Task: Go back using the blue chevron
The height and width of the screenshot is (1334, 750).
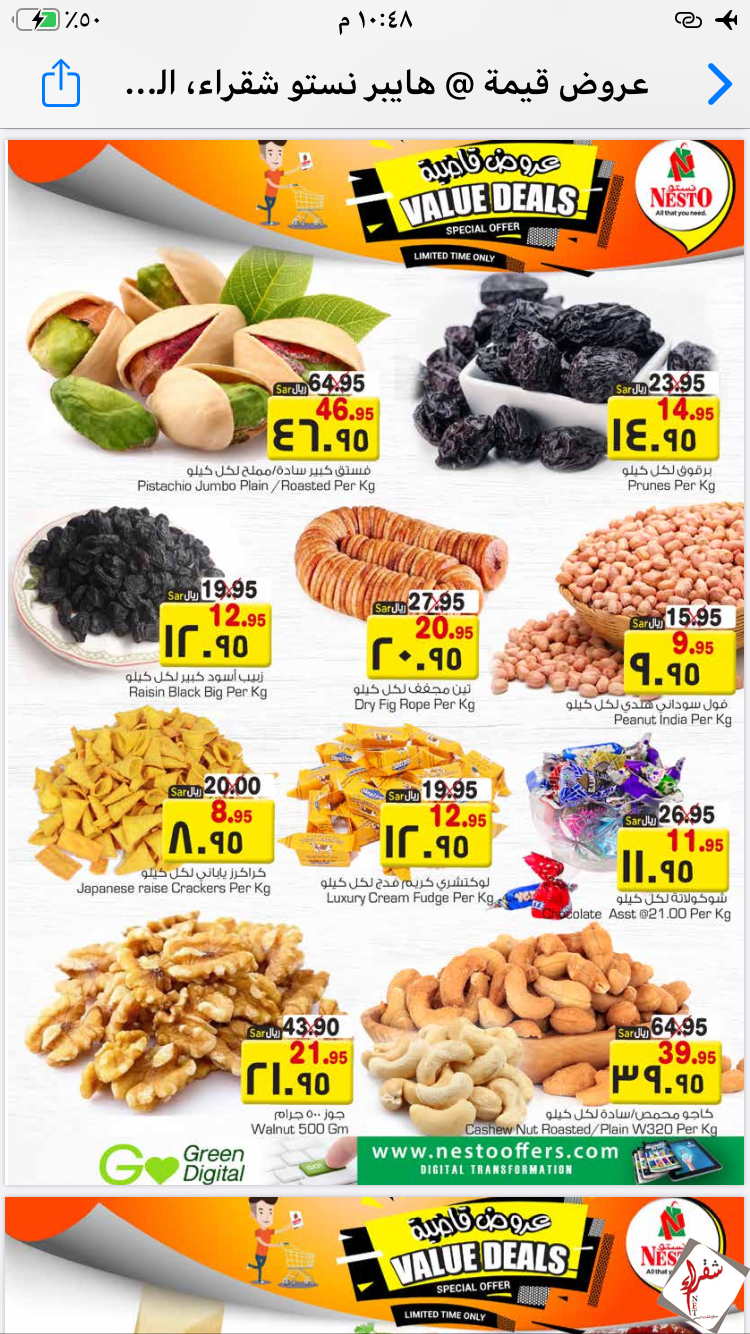Action: pos(719,84)
